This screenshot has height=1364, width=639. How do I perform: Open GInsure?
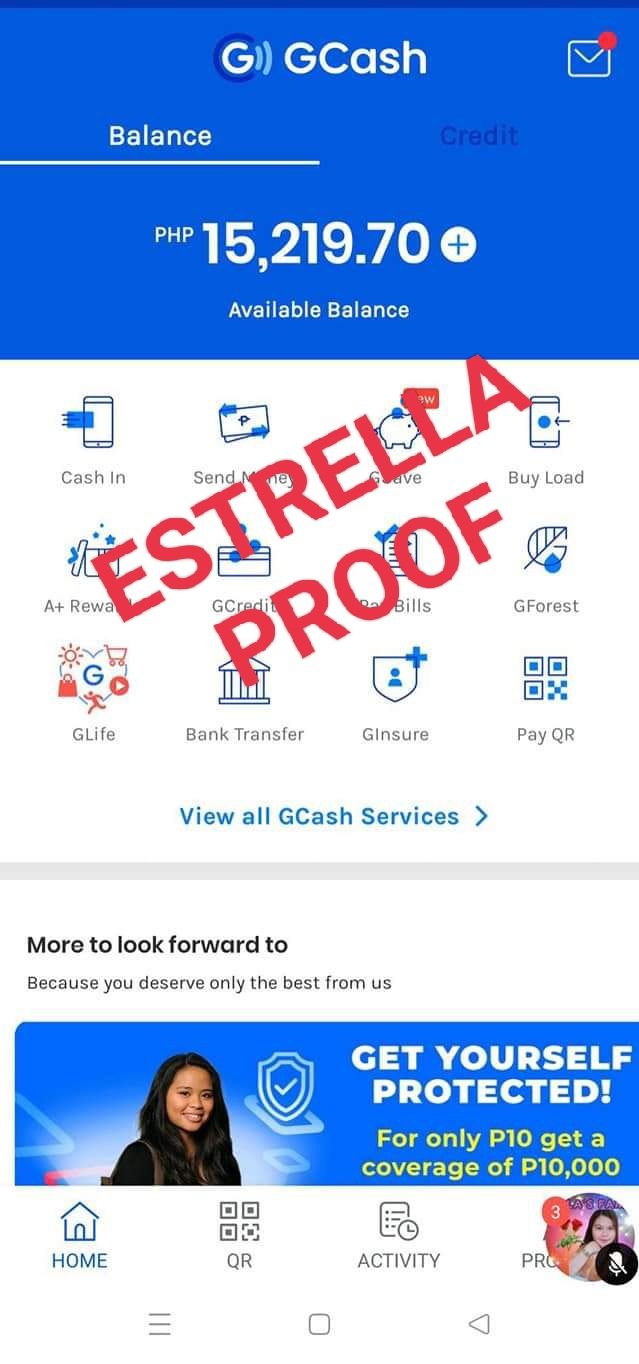(x=396, y=695)
